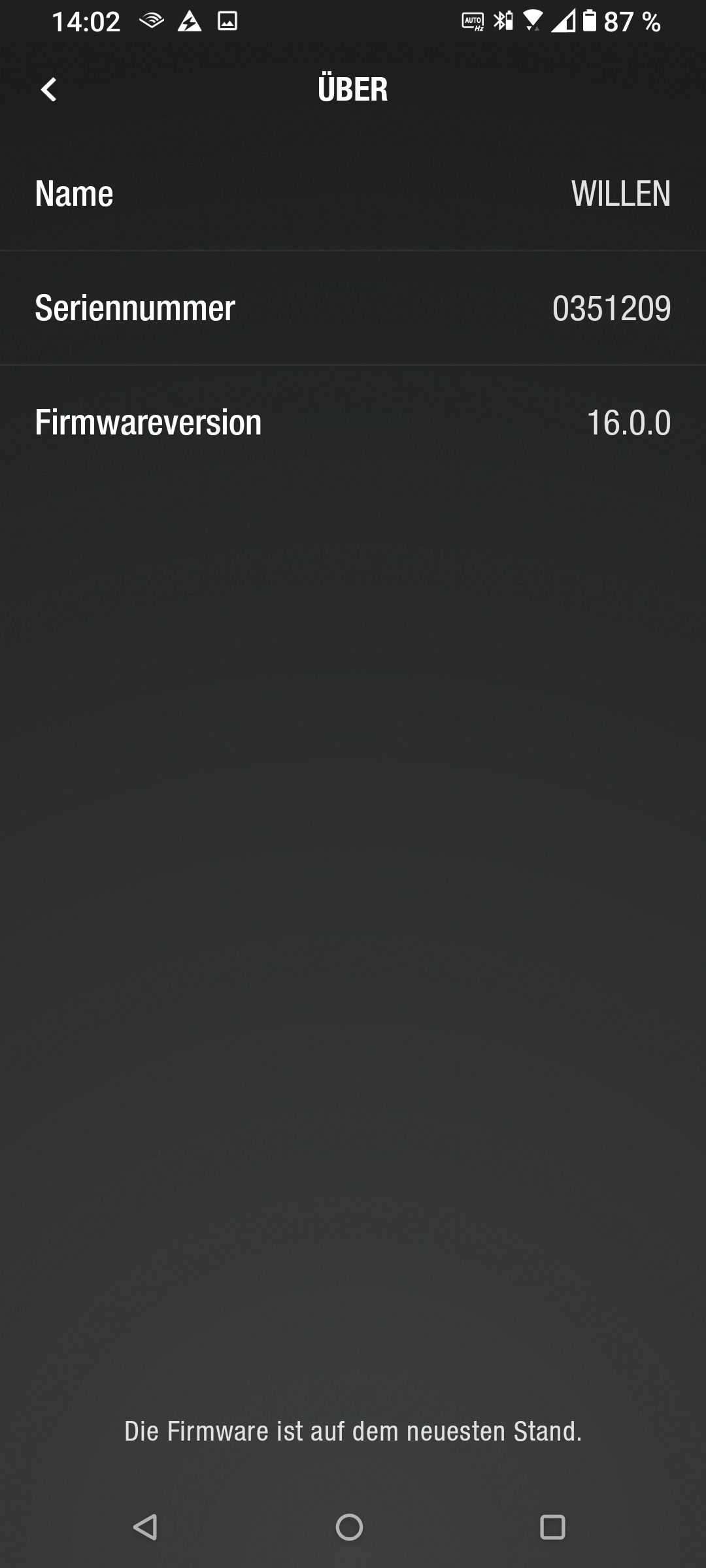Go back from the ÜBER screen

49,90
